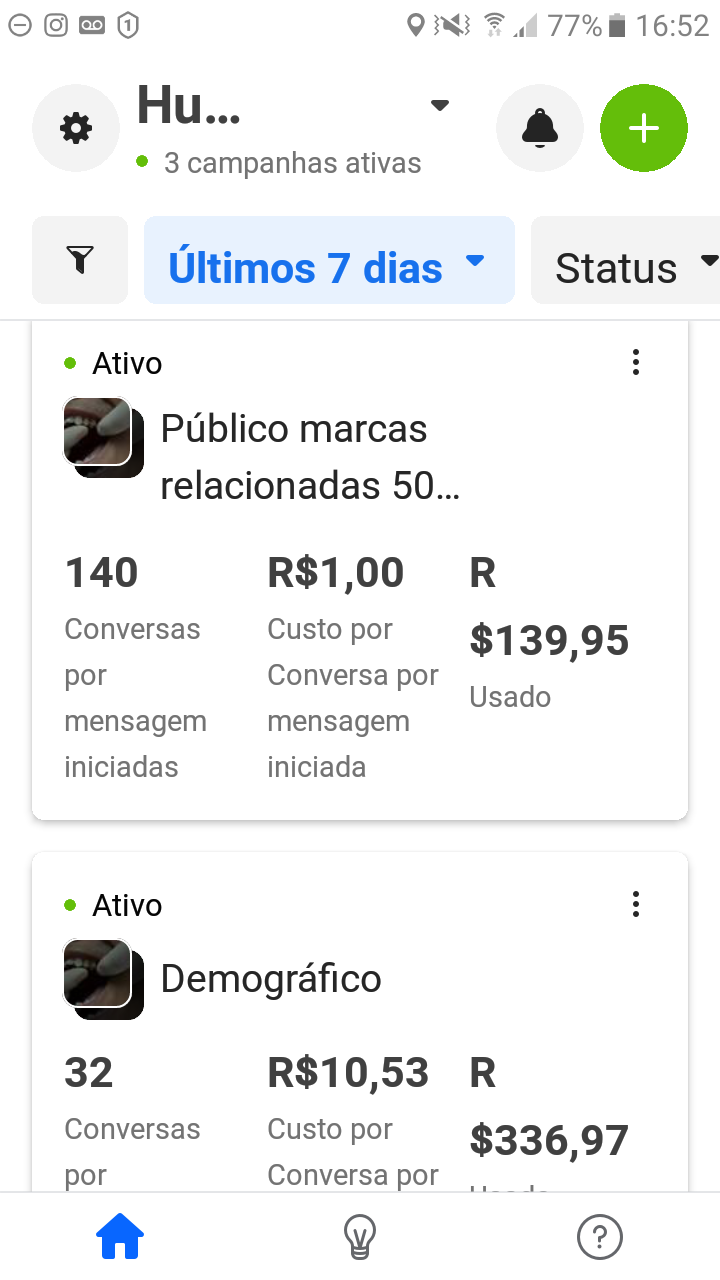Open overflow menu for Público marcas relacionadas
The image size is (720, 1280).
(x=636, y=362)
